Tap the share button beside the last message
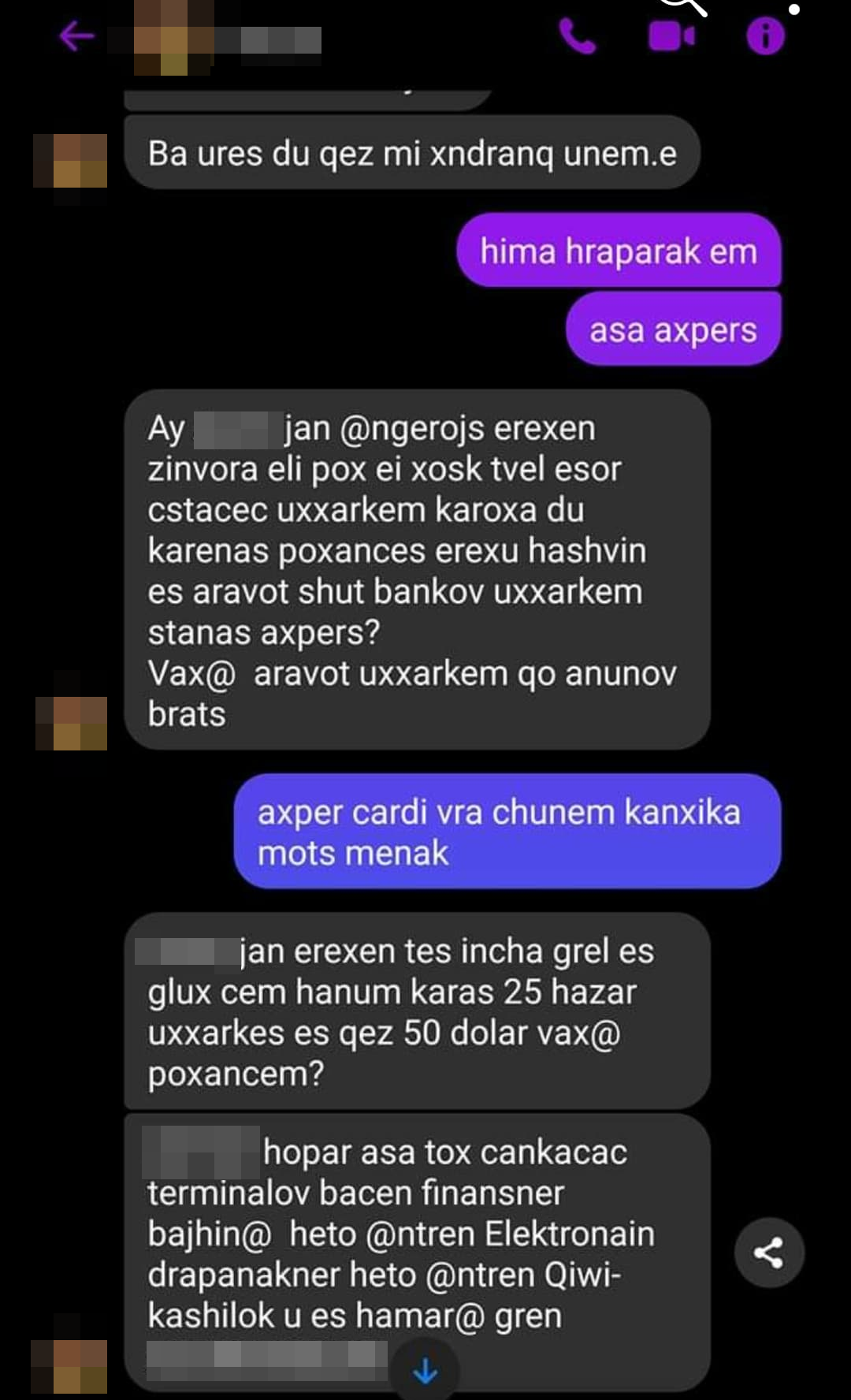This screenshot has width=851, height=1400. 769,1253
